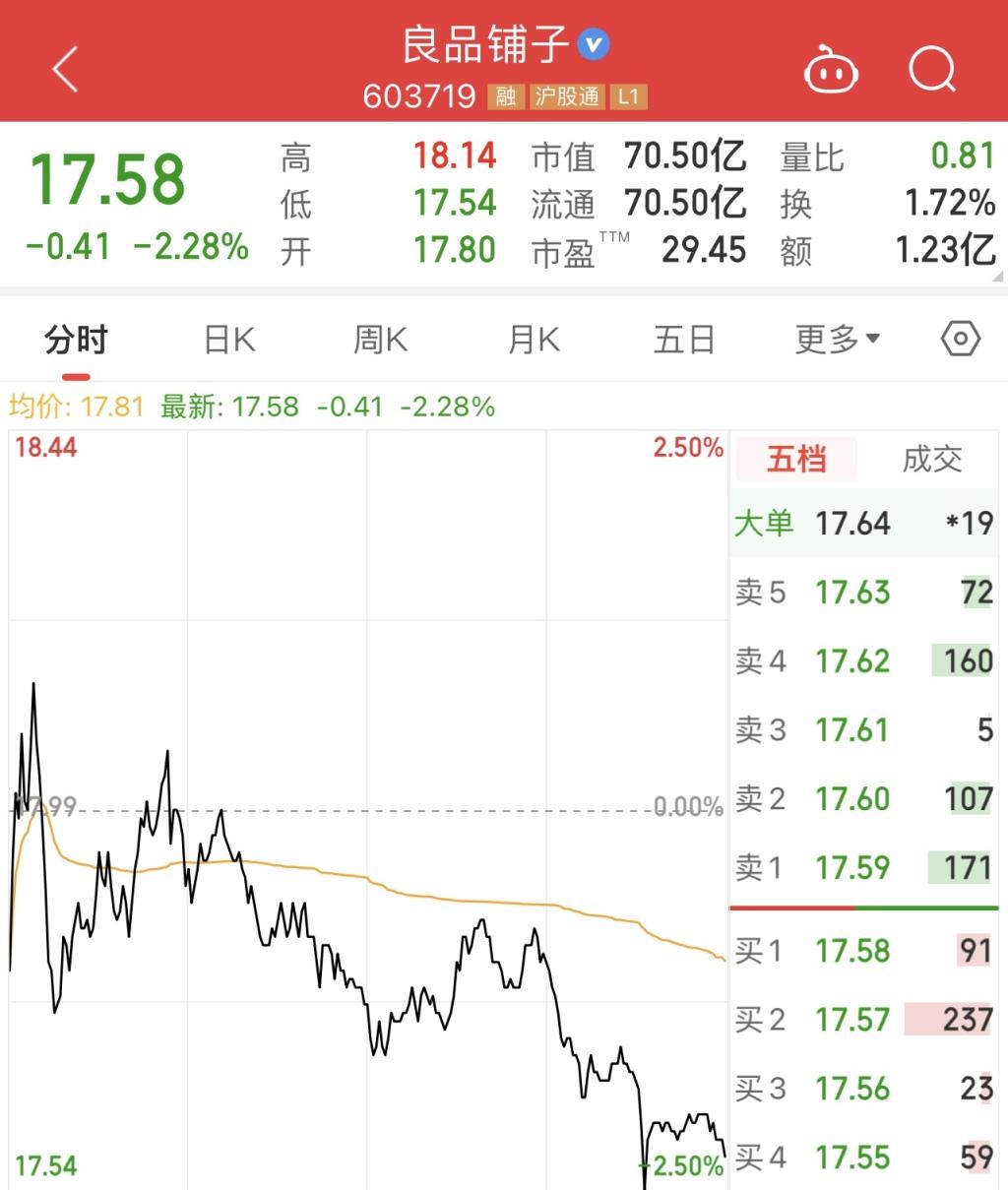
Task: Expand the quote details corner arrow
Action: tap(999, 278)
